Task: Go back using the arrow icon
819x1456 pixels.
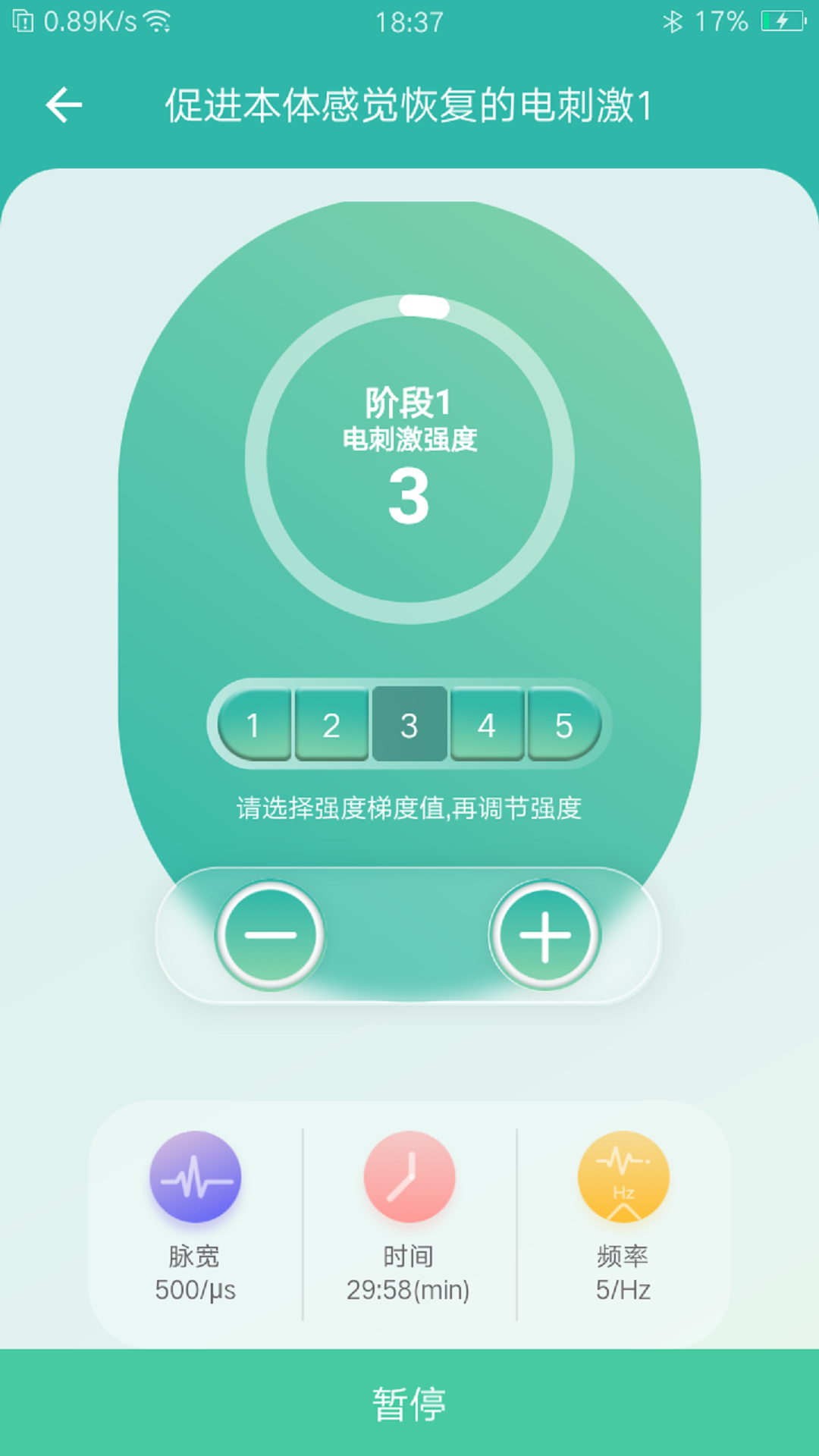Action: [64, 105]
